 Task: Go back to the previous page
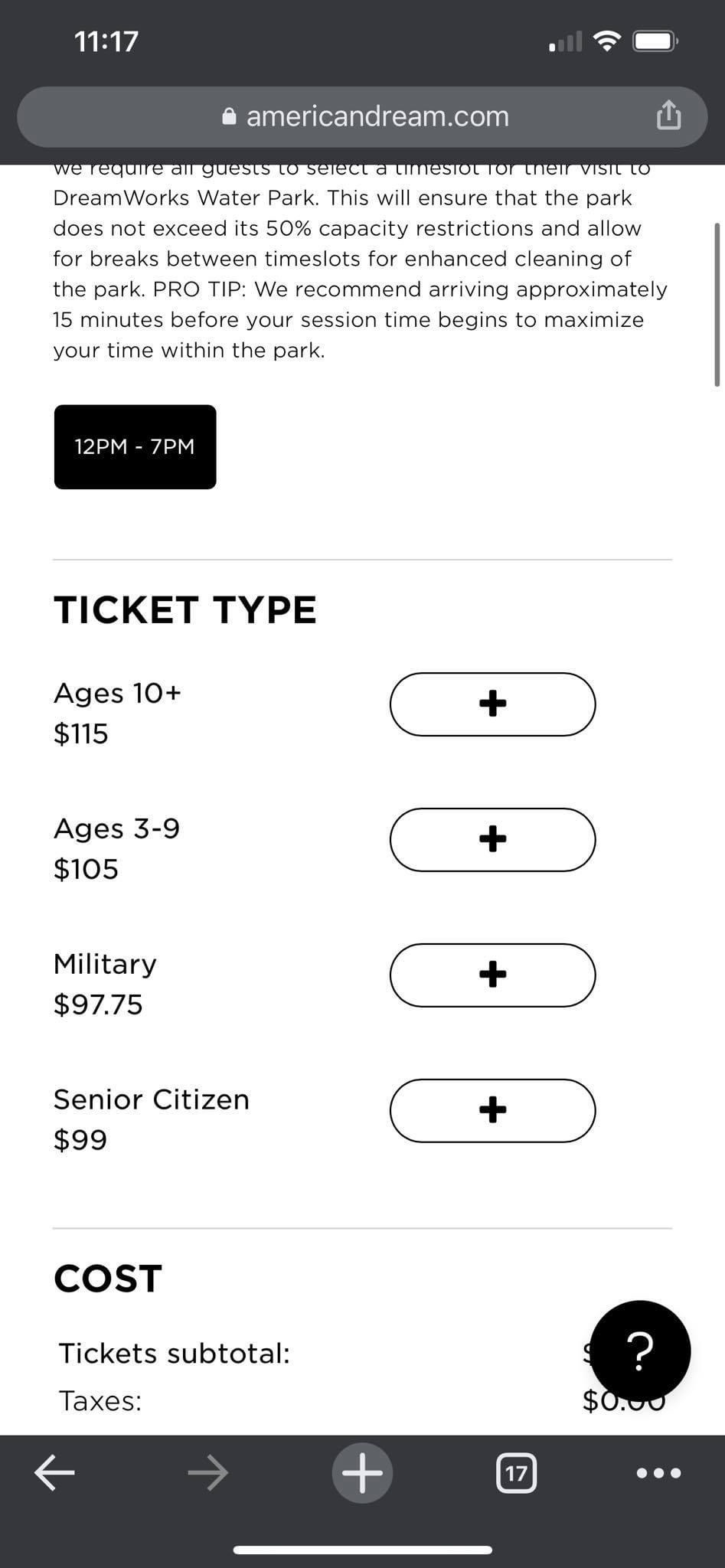click(55, 1472)
